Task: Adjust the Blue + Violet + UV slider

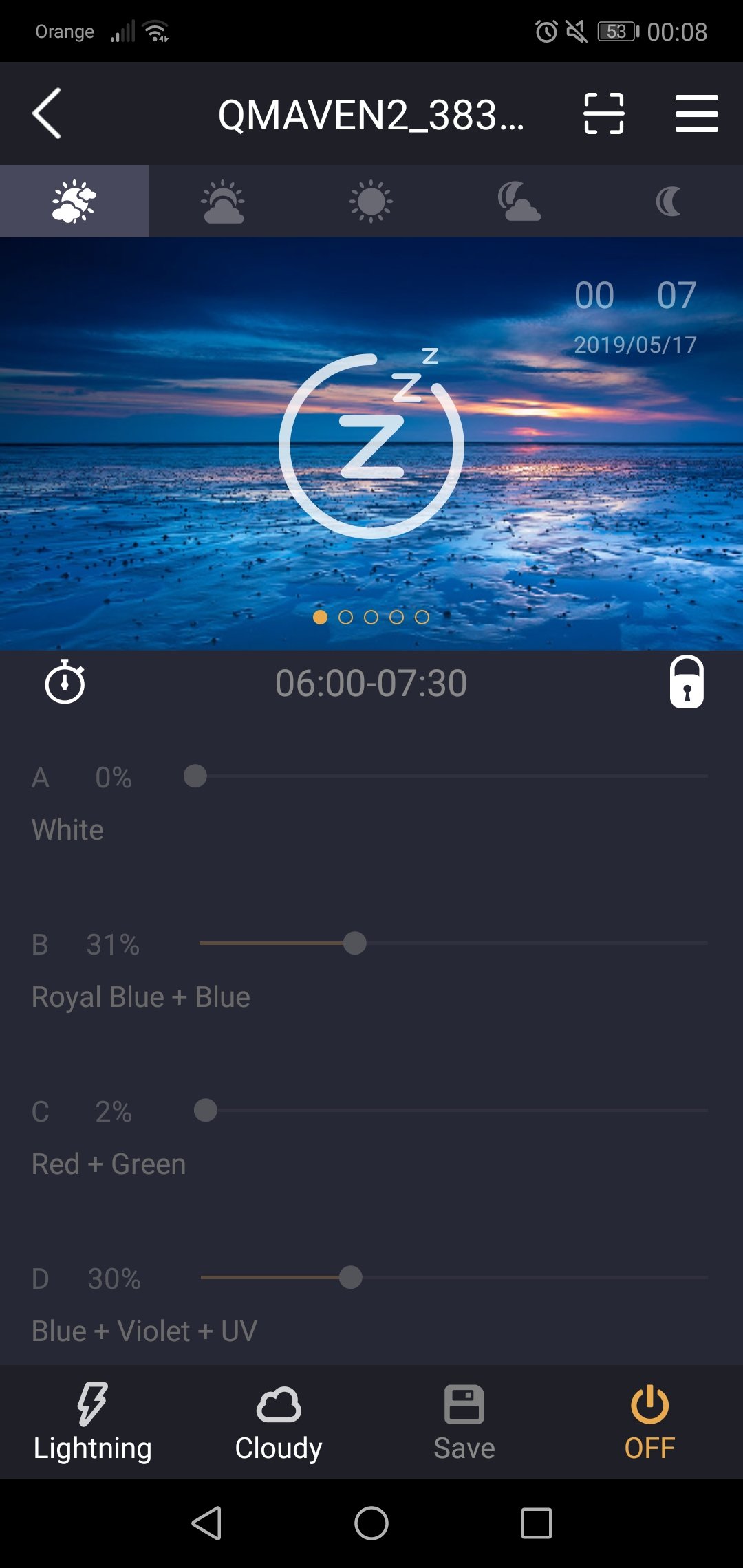Action: click(351, 1278)
